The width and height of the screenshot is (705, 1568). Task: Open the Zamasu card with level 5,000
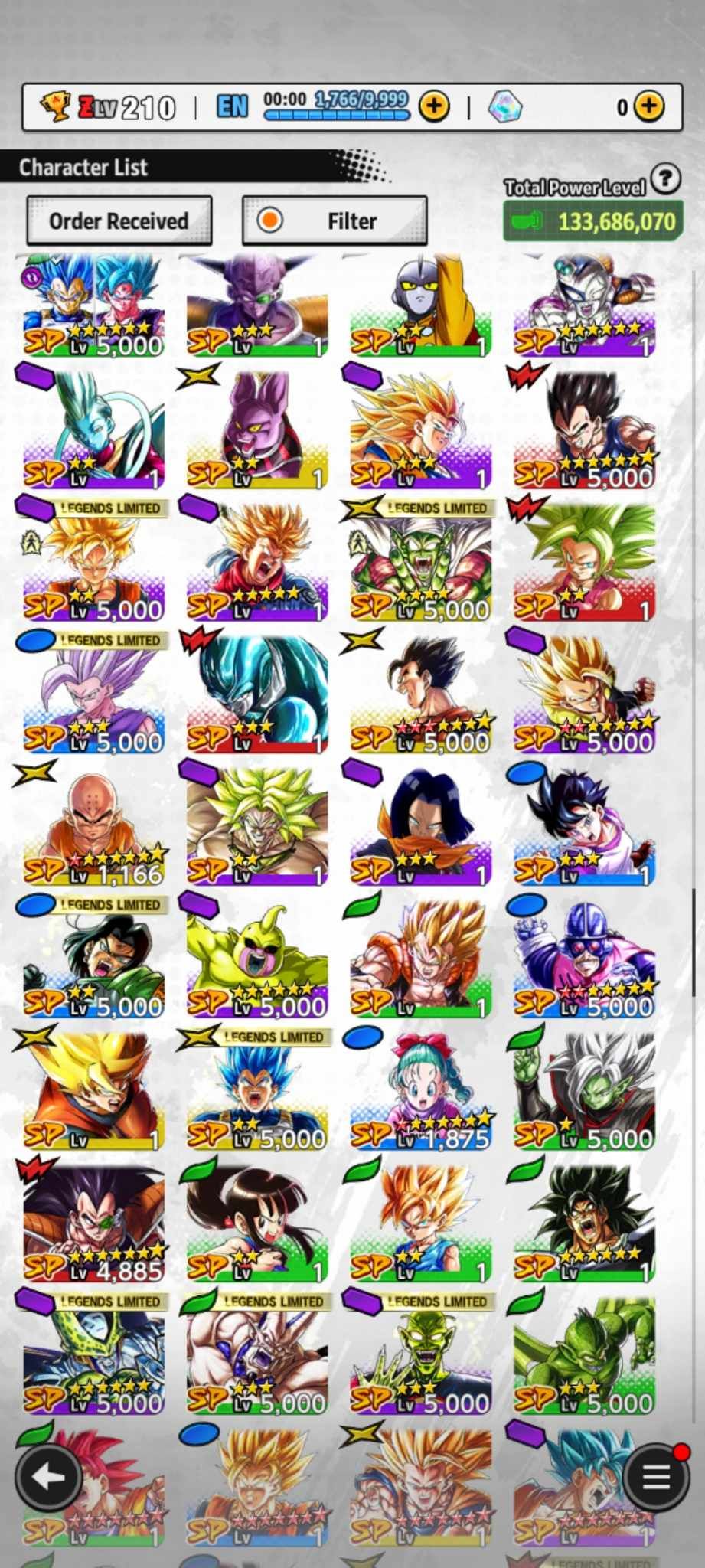point(583,1091)
